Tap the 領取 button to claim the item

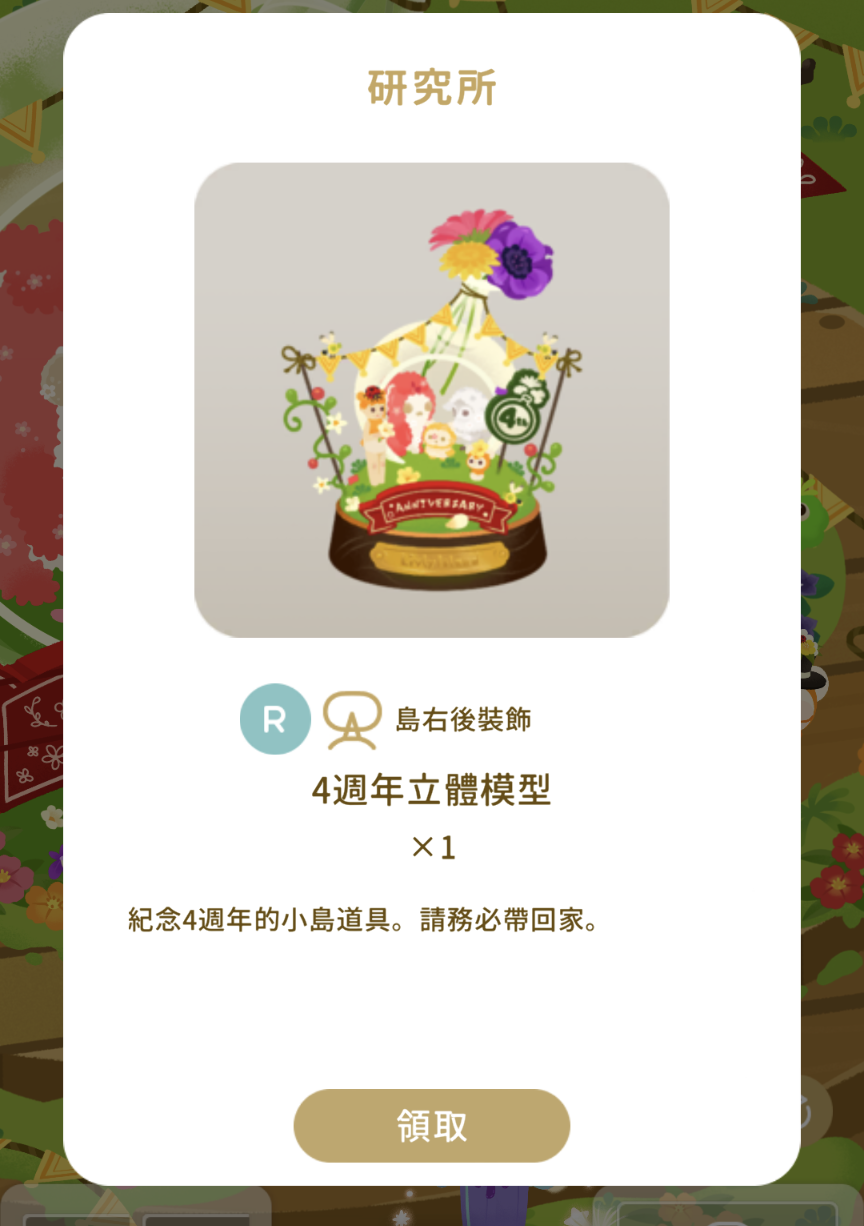coord(431,1125)
